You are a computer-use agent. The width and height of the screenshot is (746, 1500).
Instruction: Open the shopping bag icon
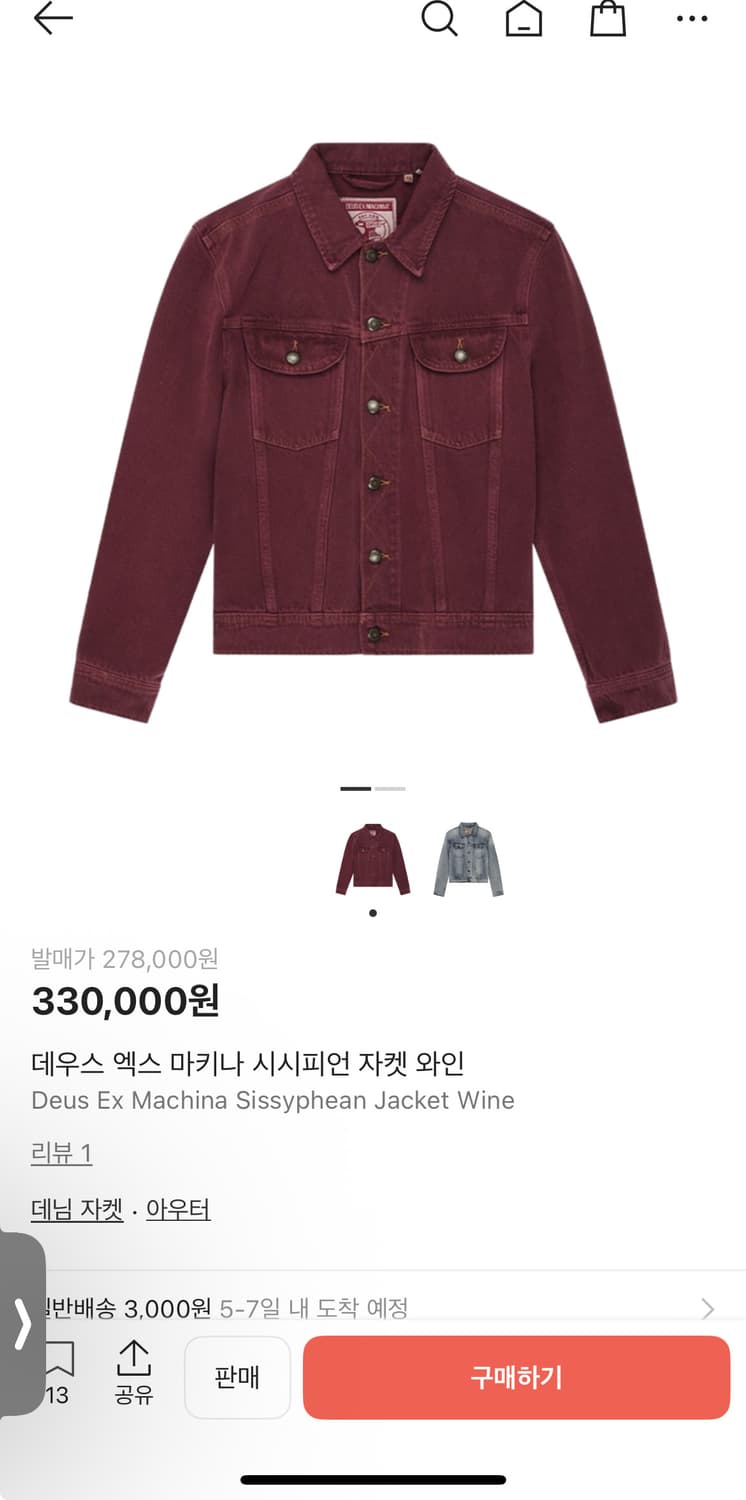point(608,18)
